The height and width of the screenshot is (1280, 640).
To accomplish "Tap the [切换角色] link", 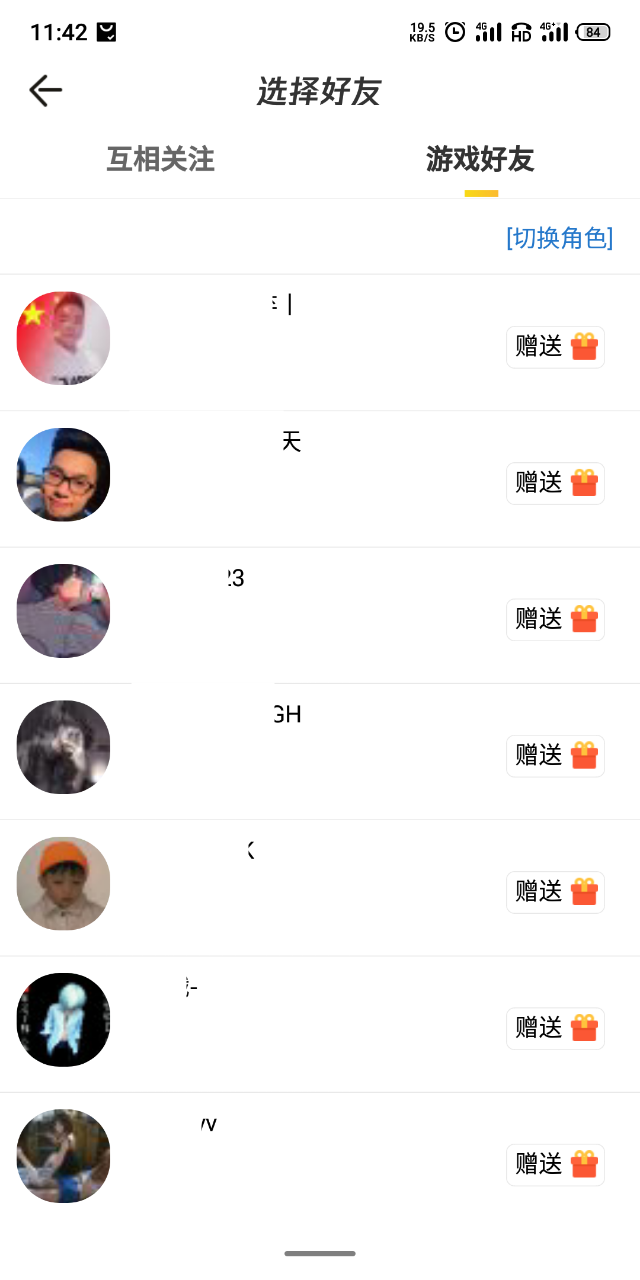I will (x=560, y=238).
